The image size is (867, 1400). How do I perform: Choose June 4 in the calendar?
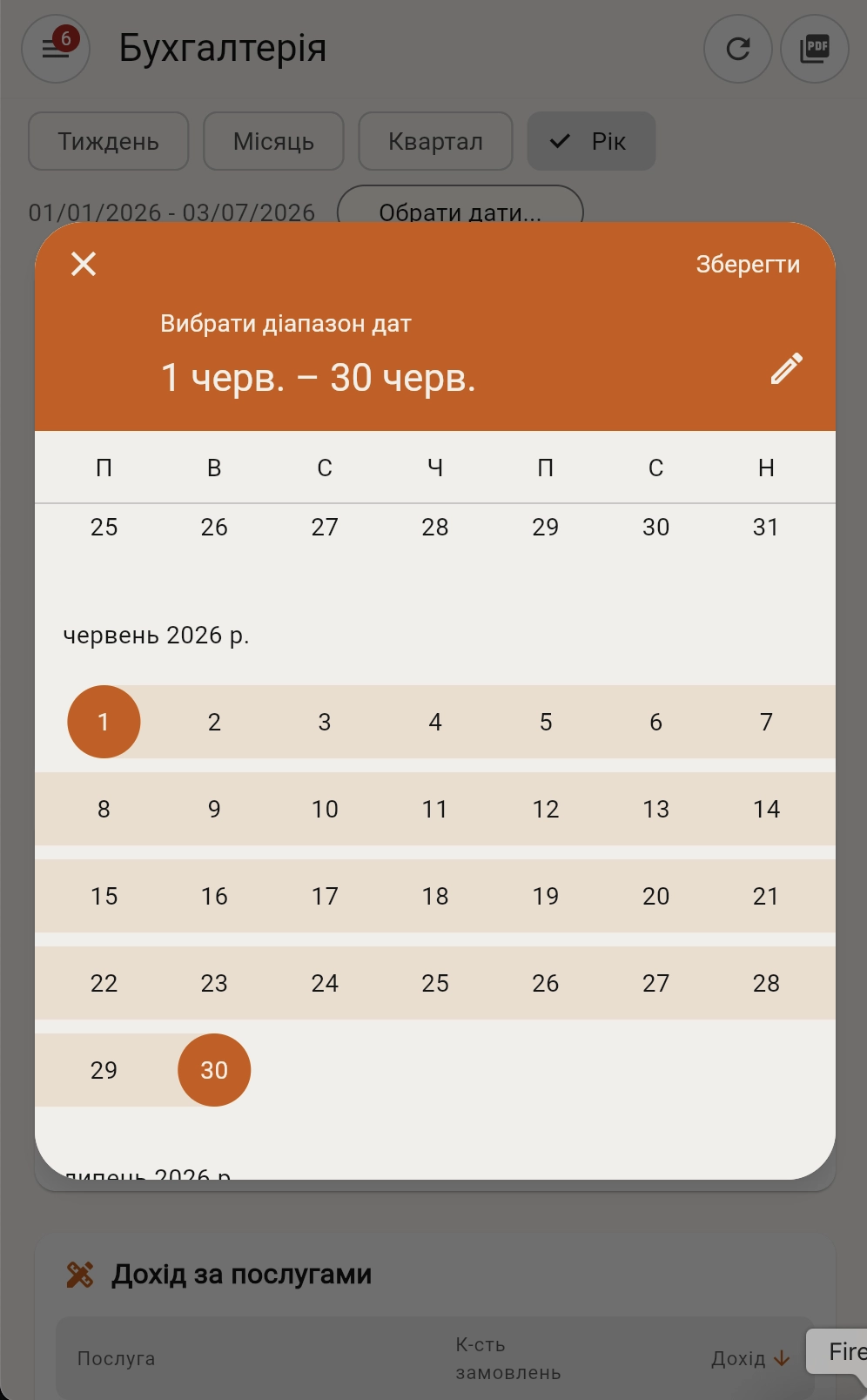pos(435,722)
